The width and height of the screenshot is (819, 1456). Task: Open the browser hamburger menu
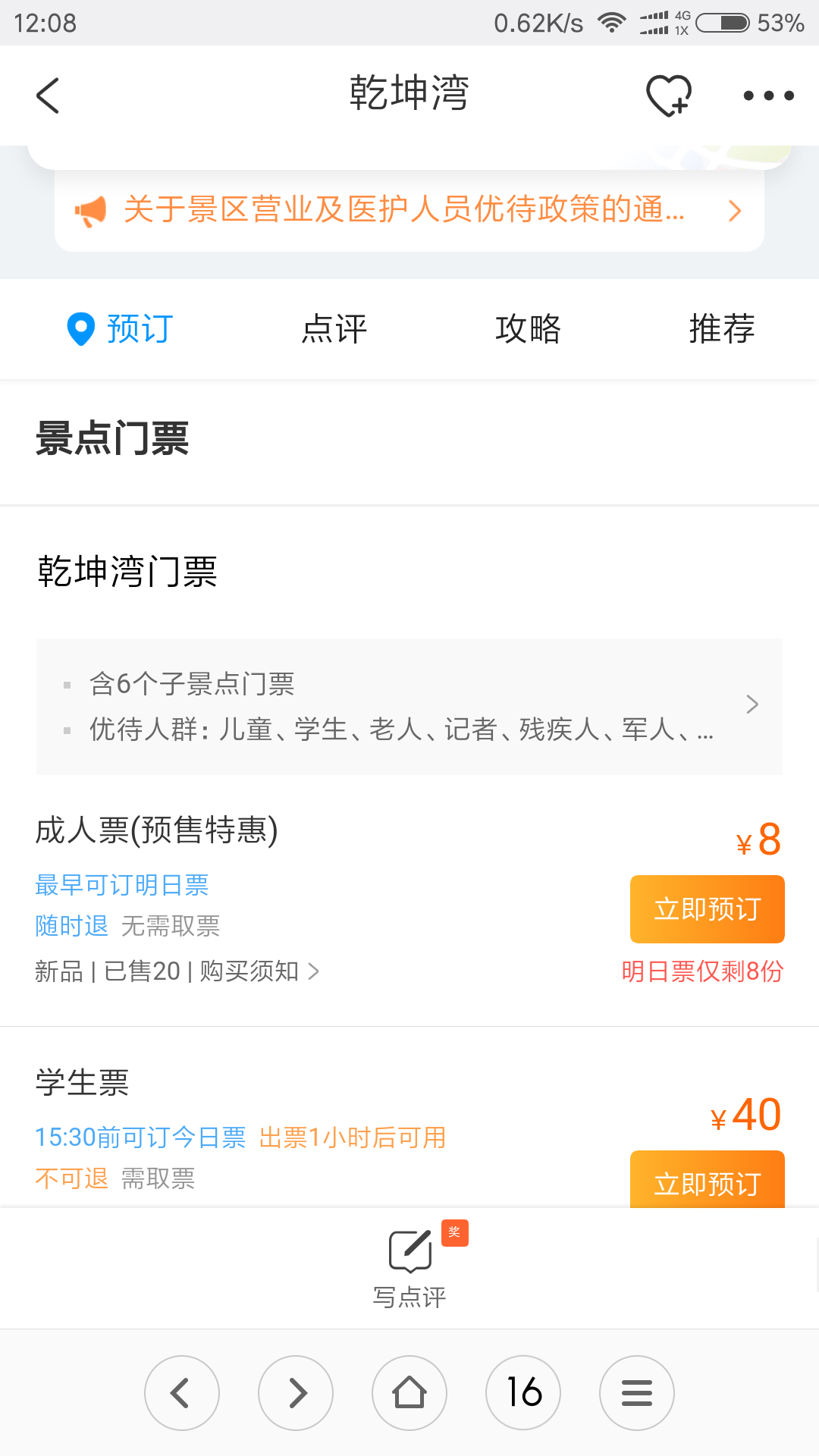point(637,1393)
